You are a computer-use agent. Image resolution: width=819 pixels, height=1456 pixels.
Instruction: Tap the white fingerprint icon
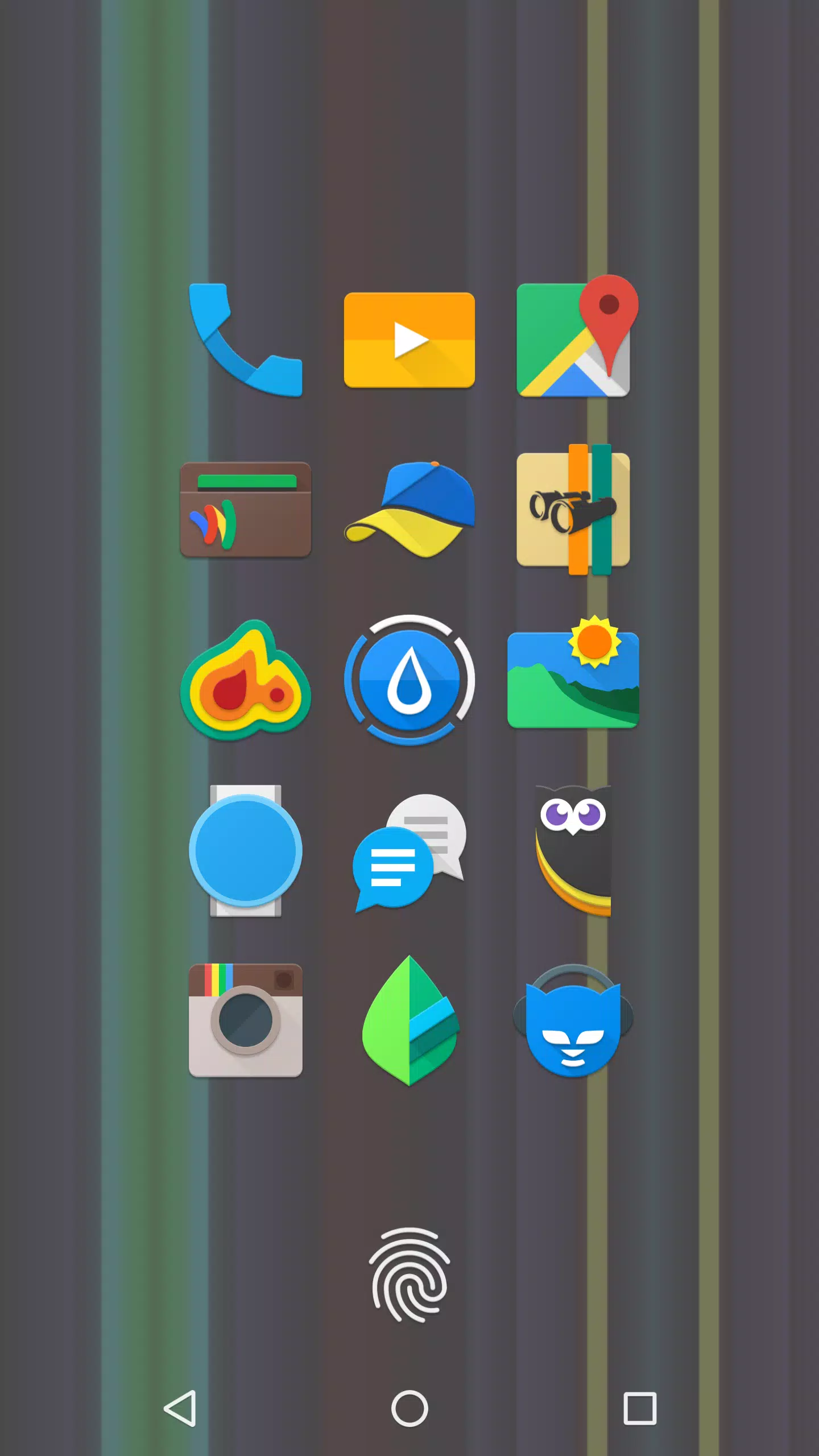coord(409,1275)
